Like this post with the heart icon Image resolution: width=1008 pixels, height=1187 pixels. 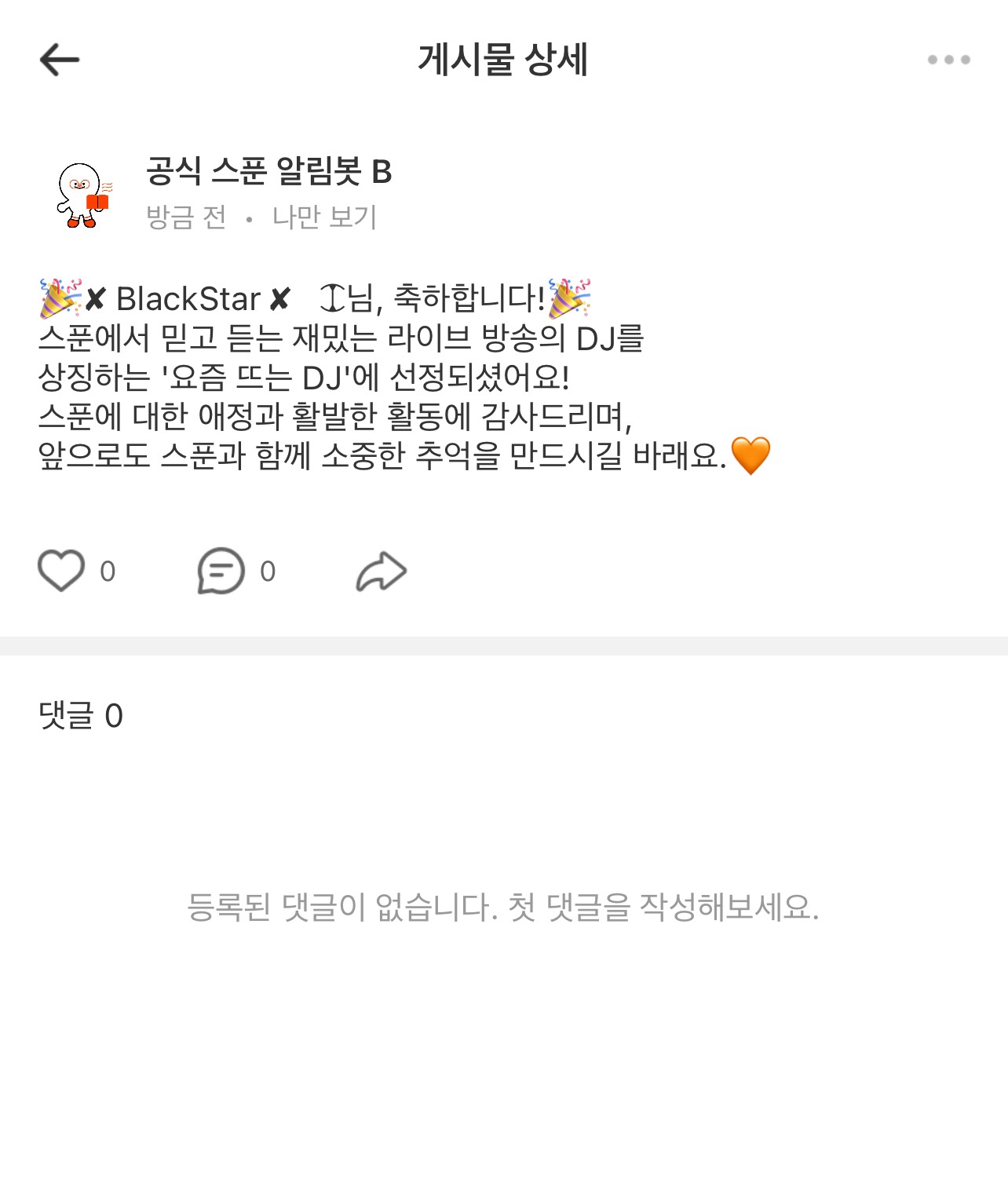pyautogui.click(x=61, y=571)
